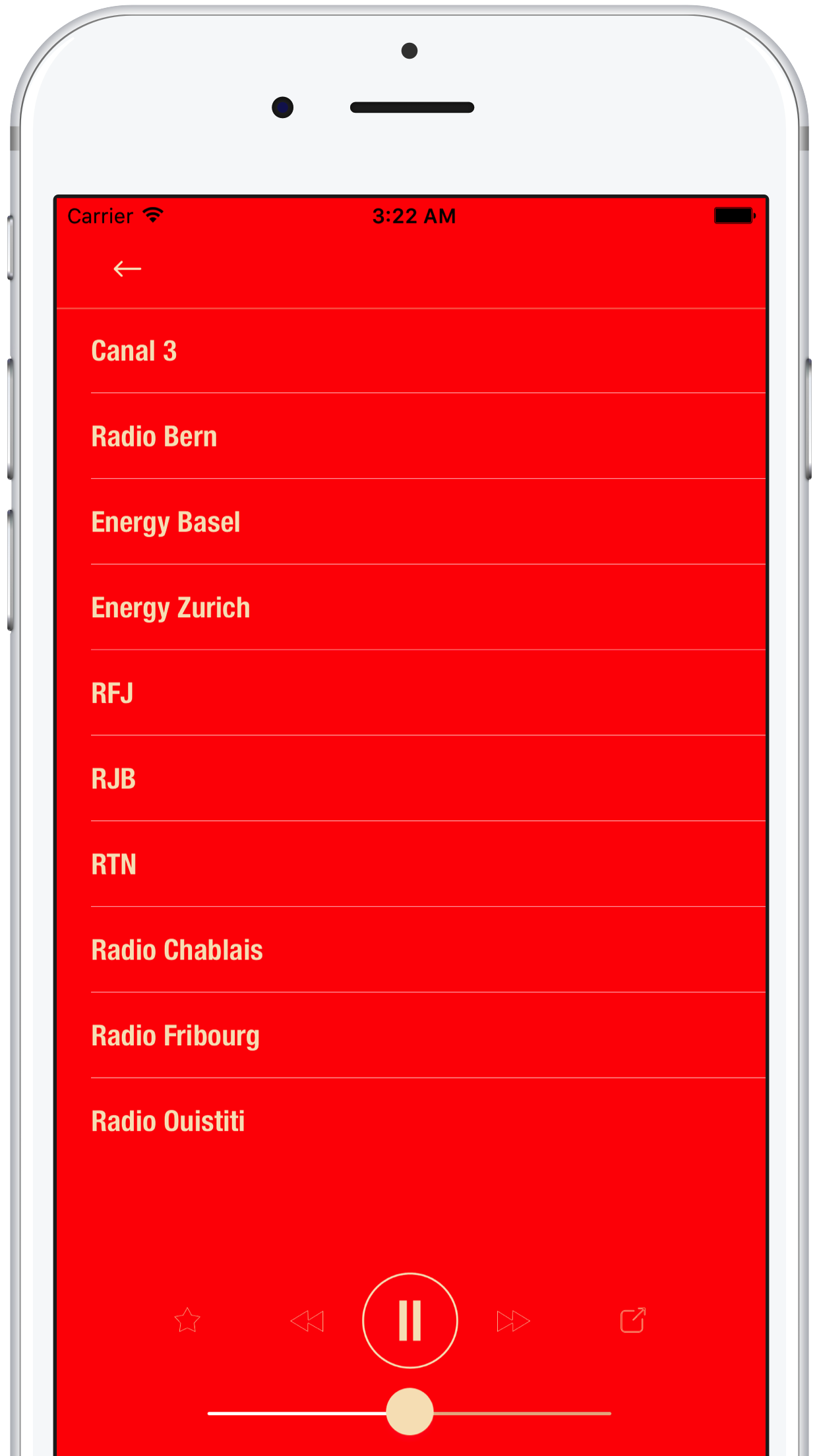Open Radio Chablais
Viewport: 819px width, 1456px height.
(411, 951)
